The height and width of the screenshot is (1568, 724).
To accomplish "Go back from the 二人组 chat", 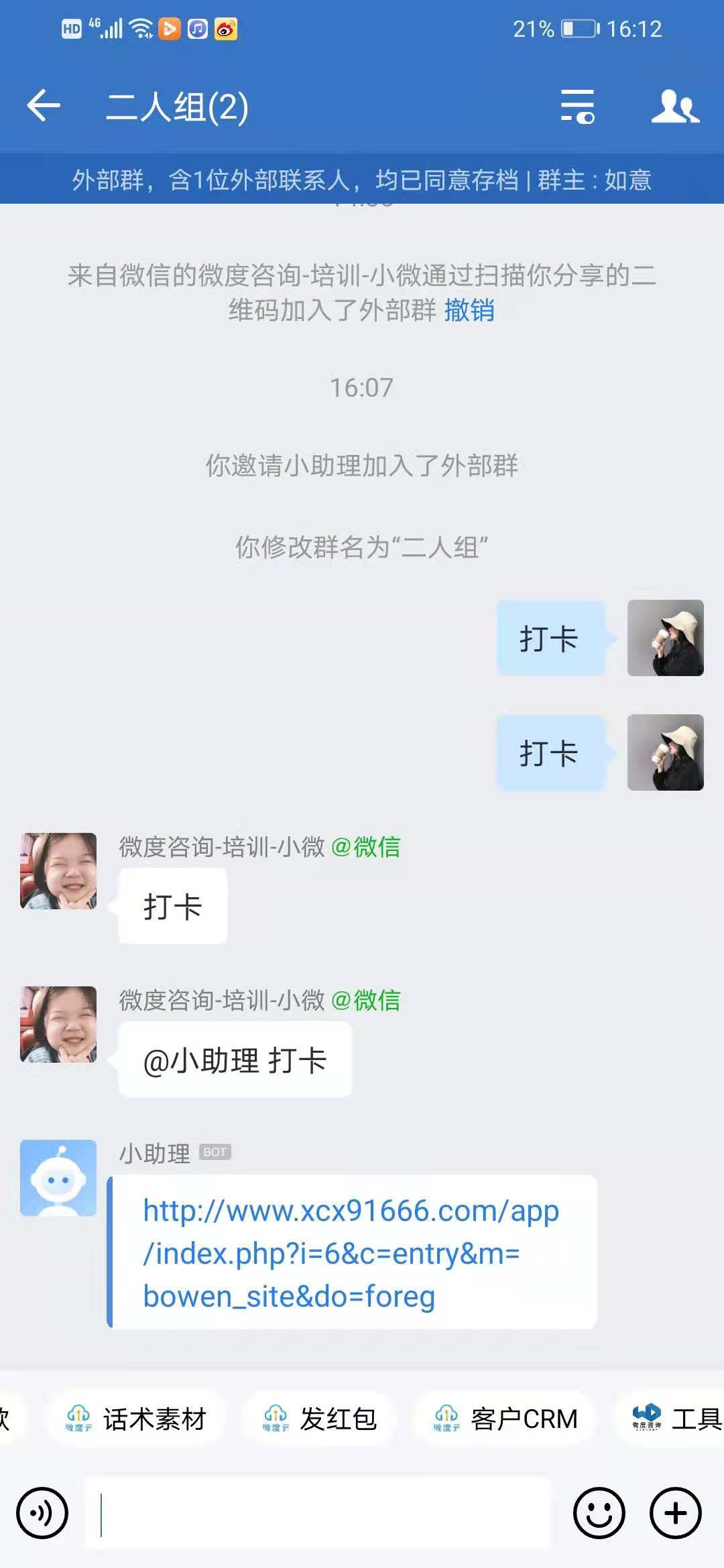I will point(44,106).
